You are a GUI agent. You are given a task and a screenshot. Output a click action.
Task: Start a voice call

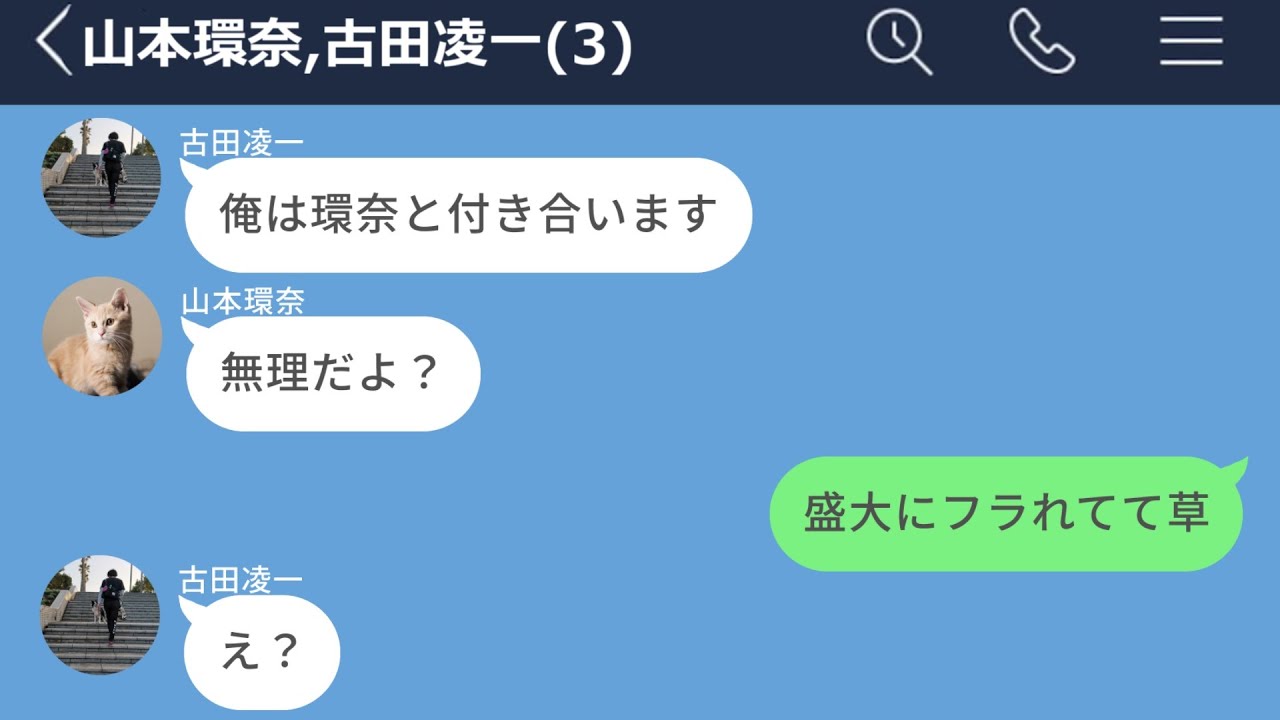pyautogui.click(x=1041, y=43)
